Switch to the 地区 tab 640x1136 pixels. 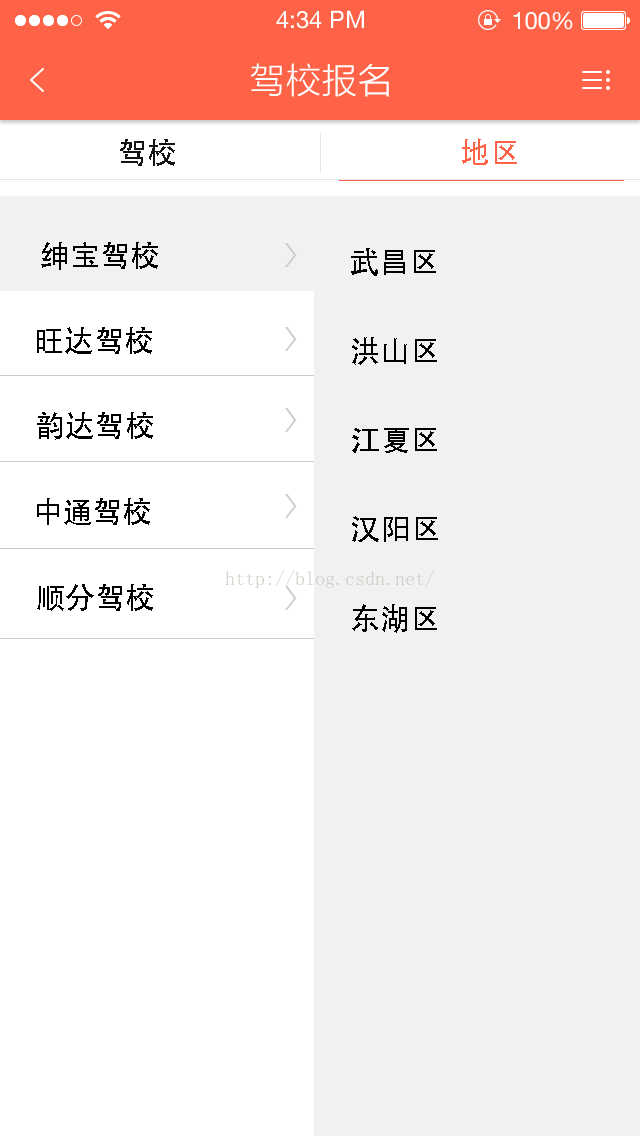(x=489, y=153)
